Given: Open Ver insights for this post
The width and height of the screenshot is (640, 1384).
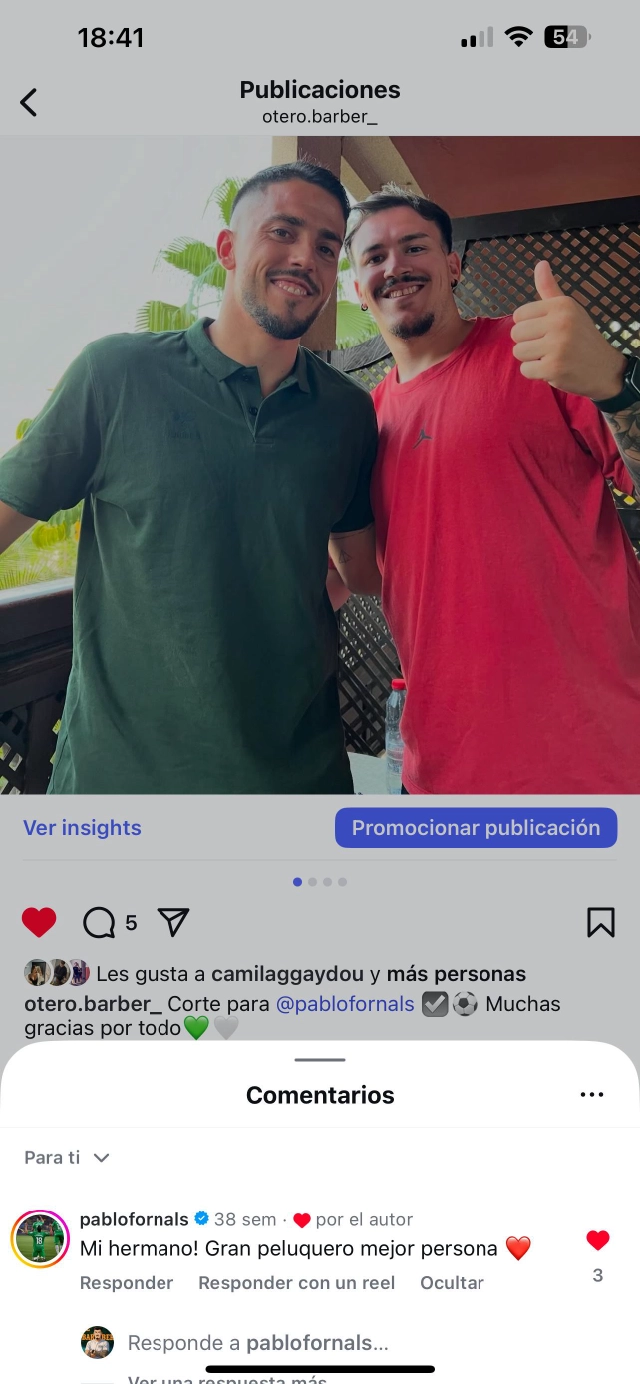Looking at the screenshot, I should pos(82,828).
